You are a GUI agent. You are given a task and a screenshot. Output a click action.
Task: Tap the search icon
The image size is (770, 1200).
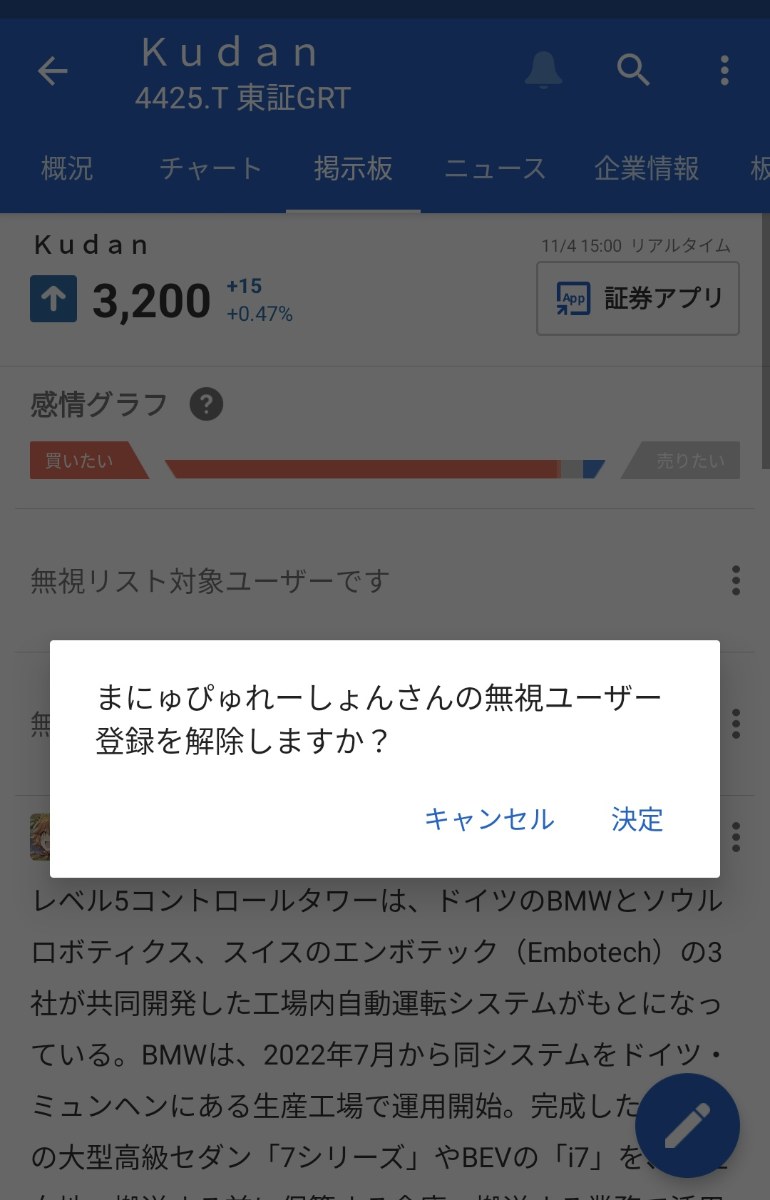(x=634, y=71)
